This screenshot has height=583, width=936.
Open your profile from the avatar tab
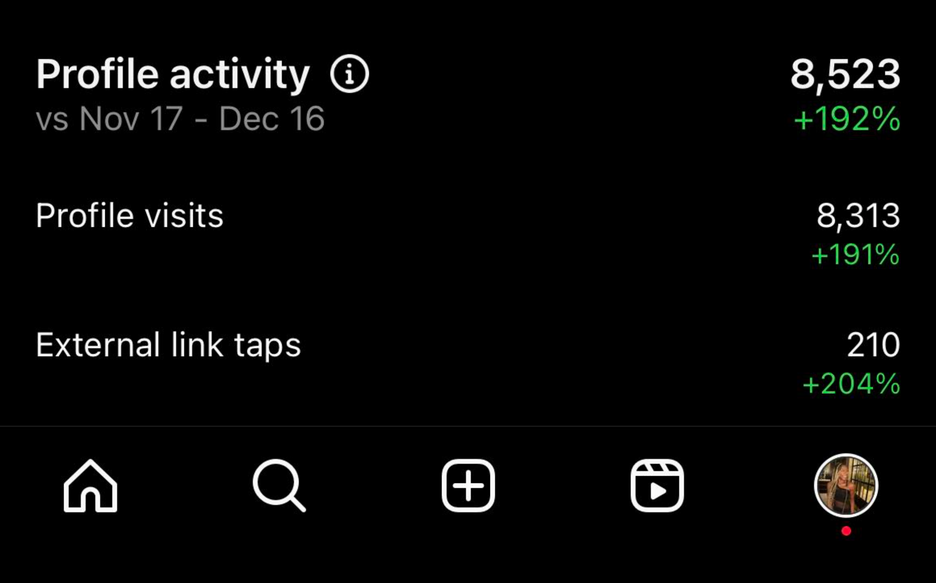[846, 486]
